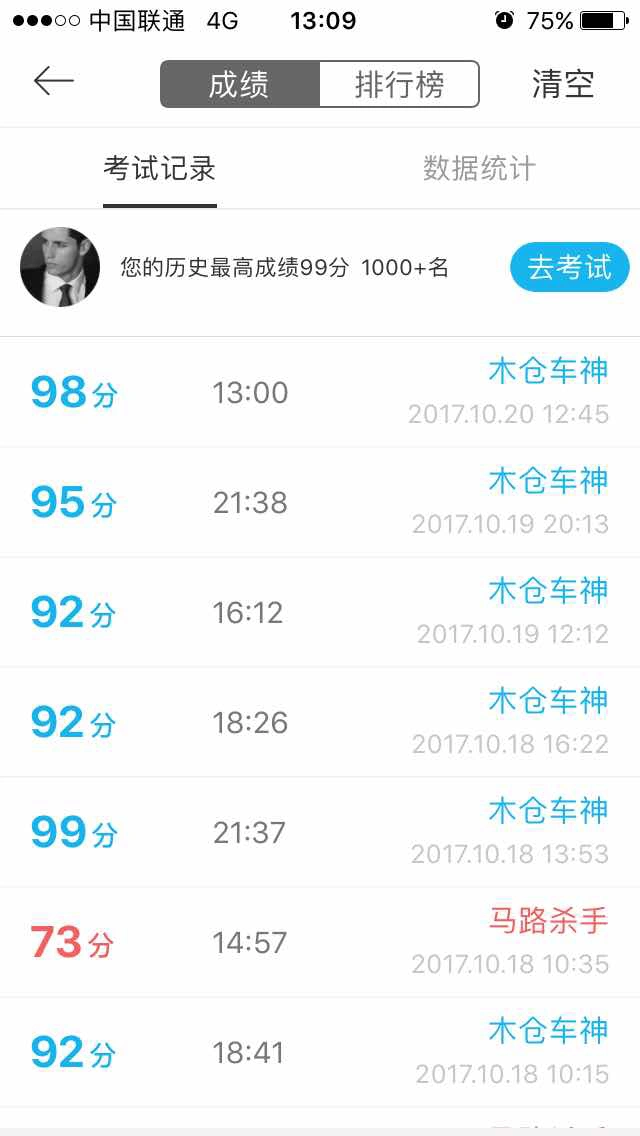Go back using the arrow icon
The width and height of the screenshot is (640, 1136).
tap(54, 81)
